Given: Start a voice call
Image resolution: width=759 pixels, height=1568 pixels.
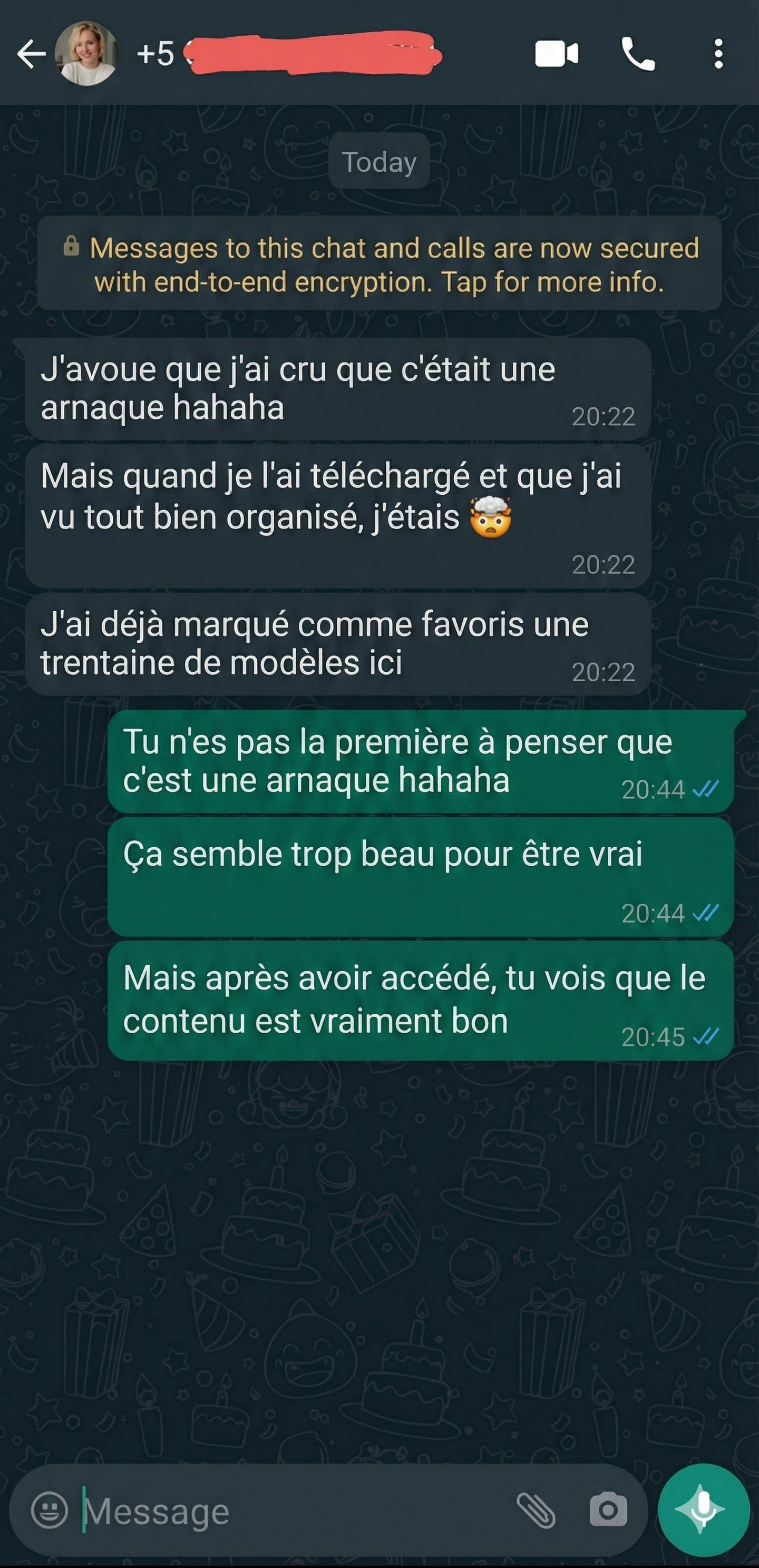Looking at the screenshot, I should 638,54.
